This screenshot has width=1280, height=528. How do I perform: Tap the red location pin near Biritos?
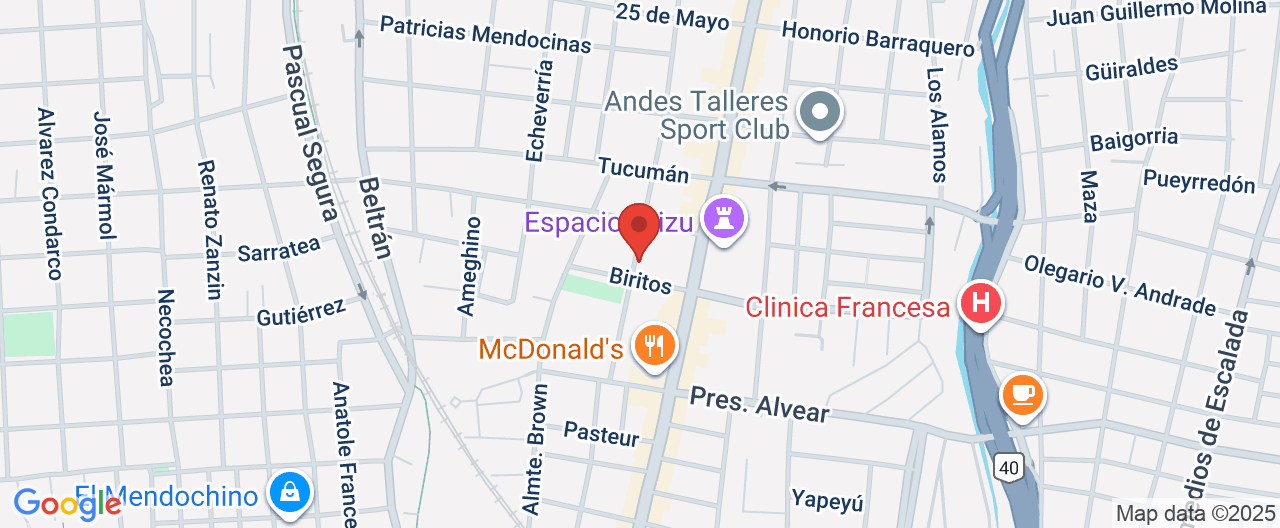point(639,228)
